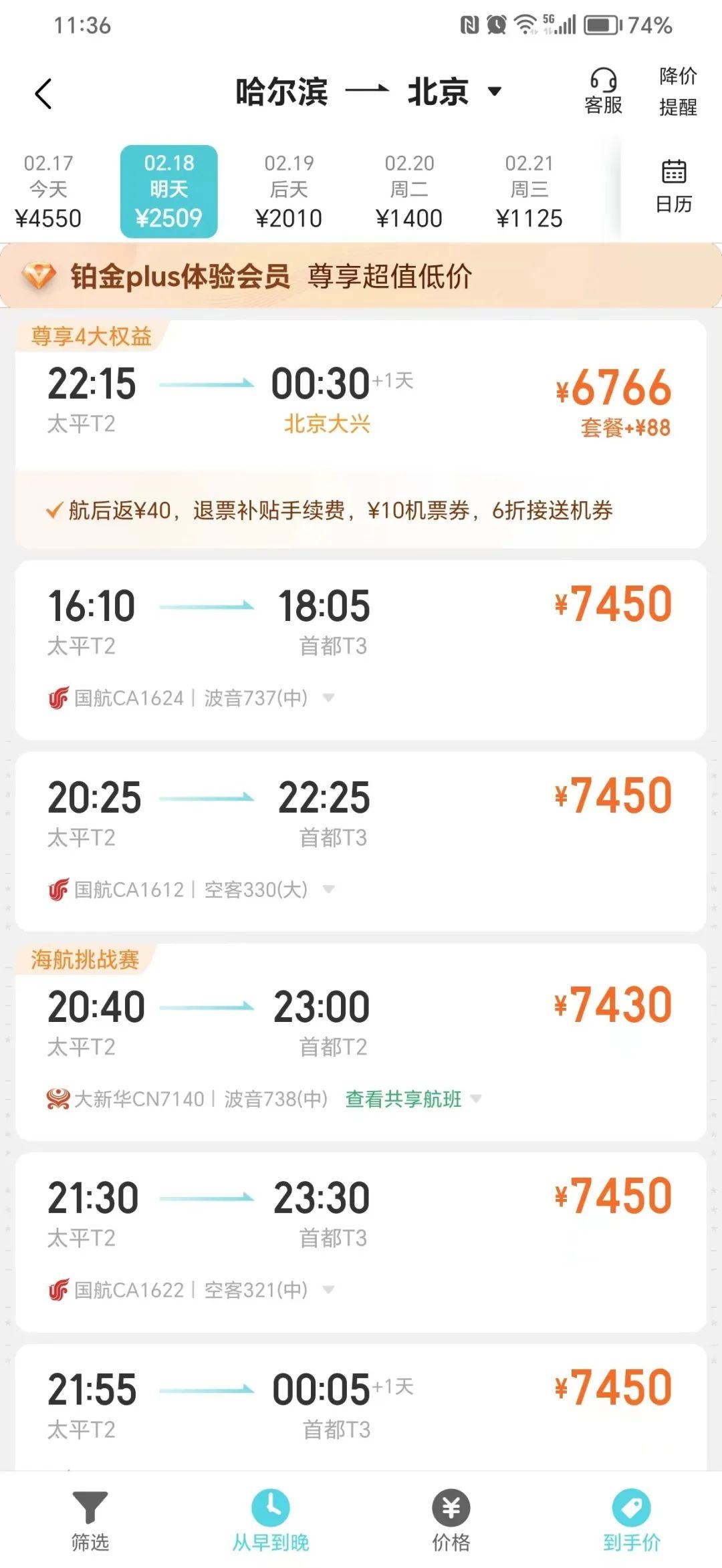The image size is (722, 1568).
Task: Tap the 到手价 price-tag icon
Action: click(x=632, y=1506)
